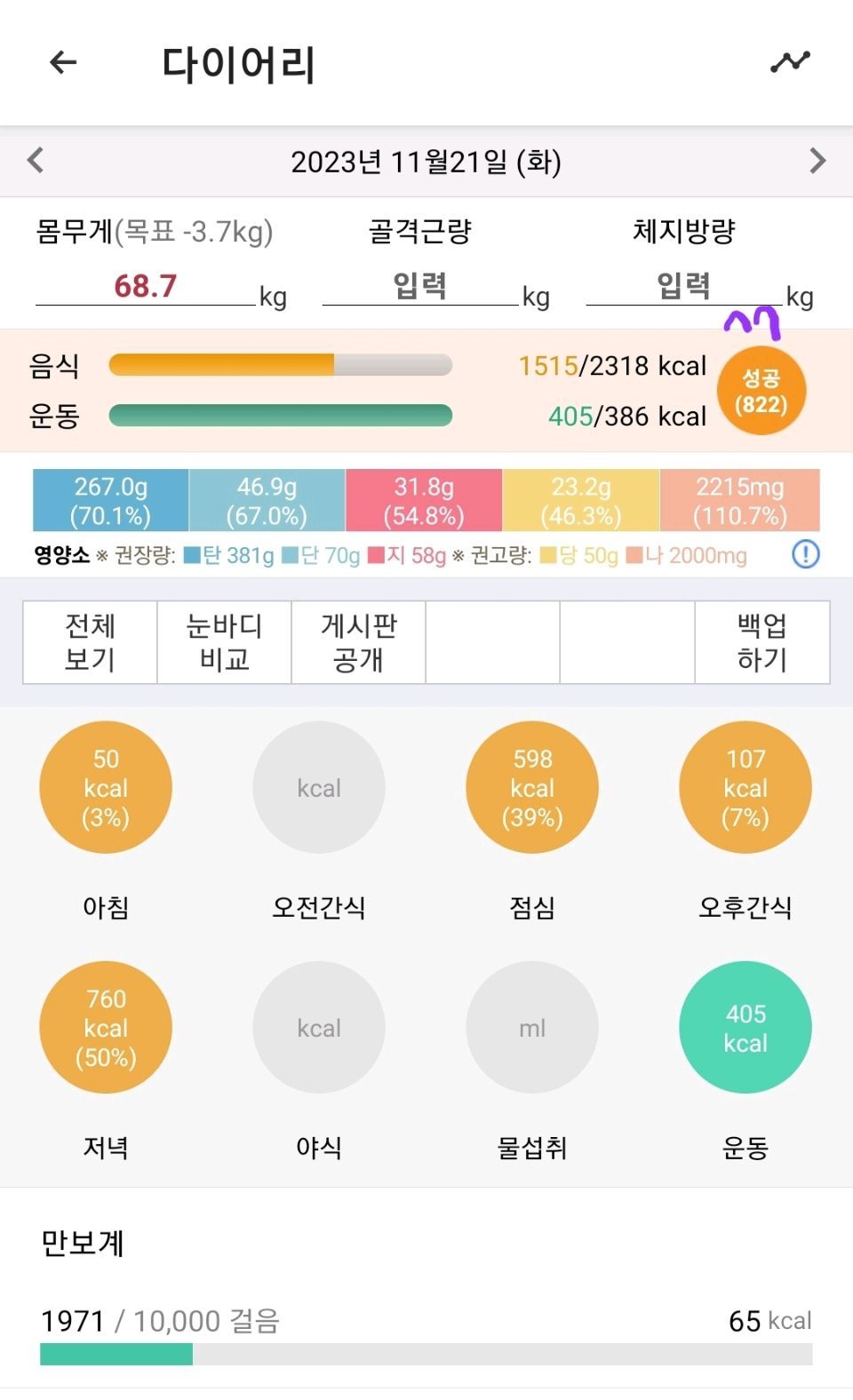Tap 백업하기 backup button

pyautogui.click(x=761, y=642)
